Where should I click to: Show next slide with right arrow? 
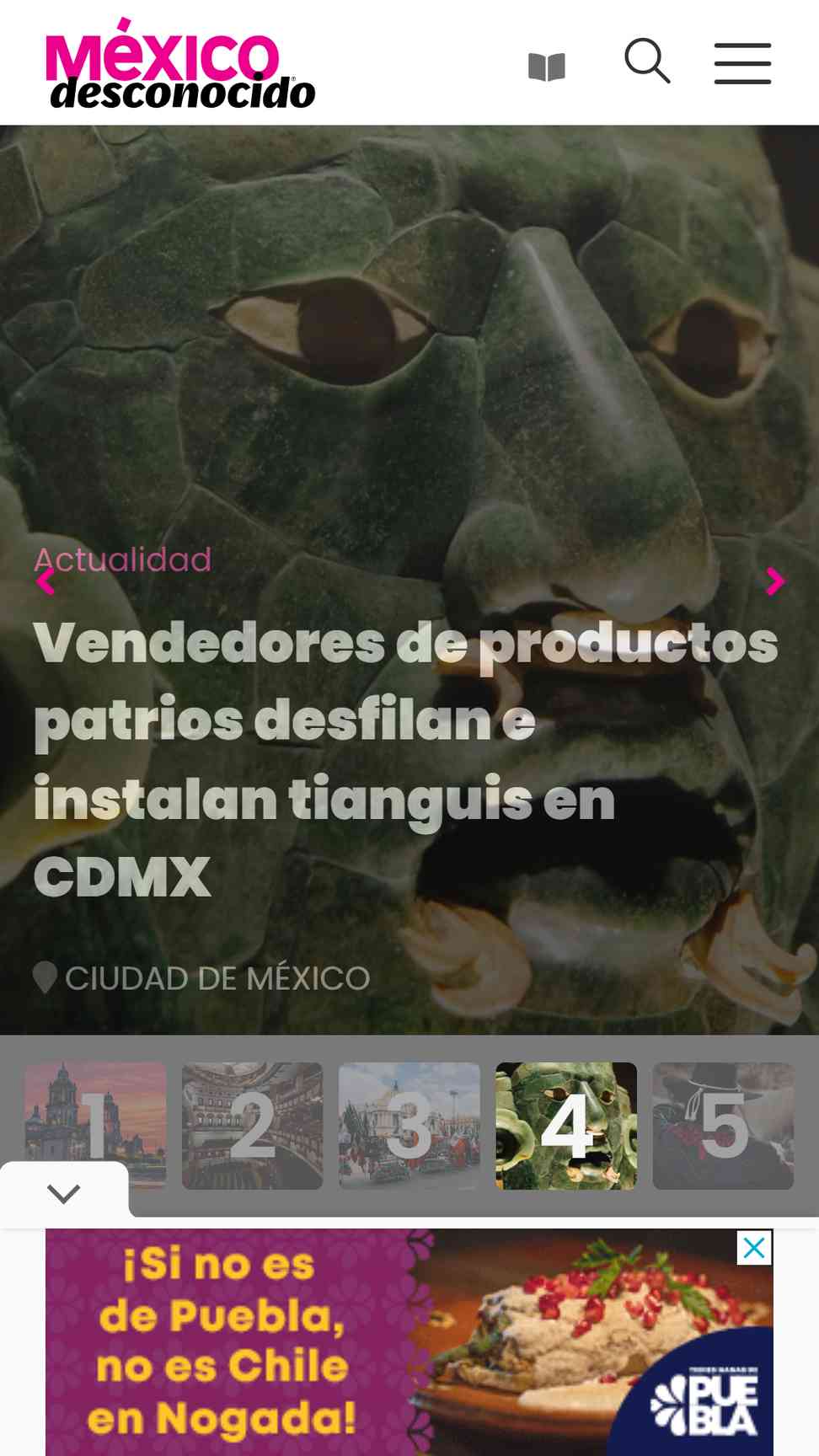(774, 581)
